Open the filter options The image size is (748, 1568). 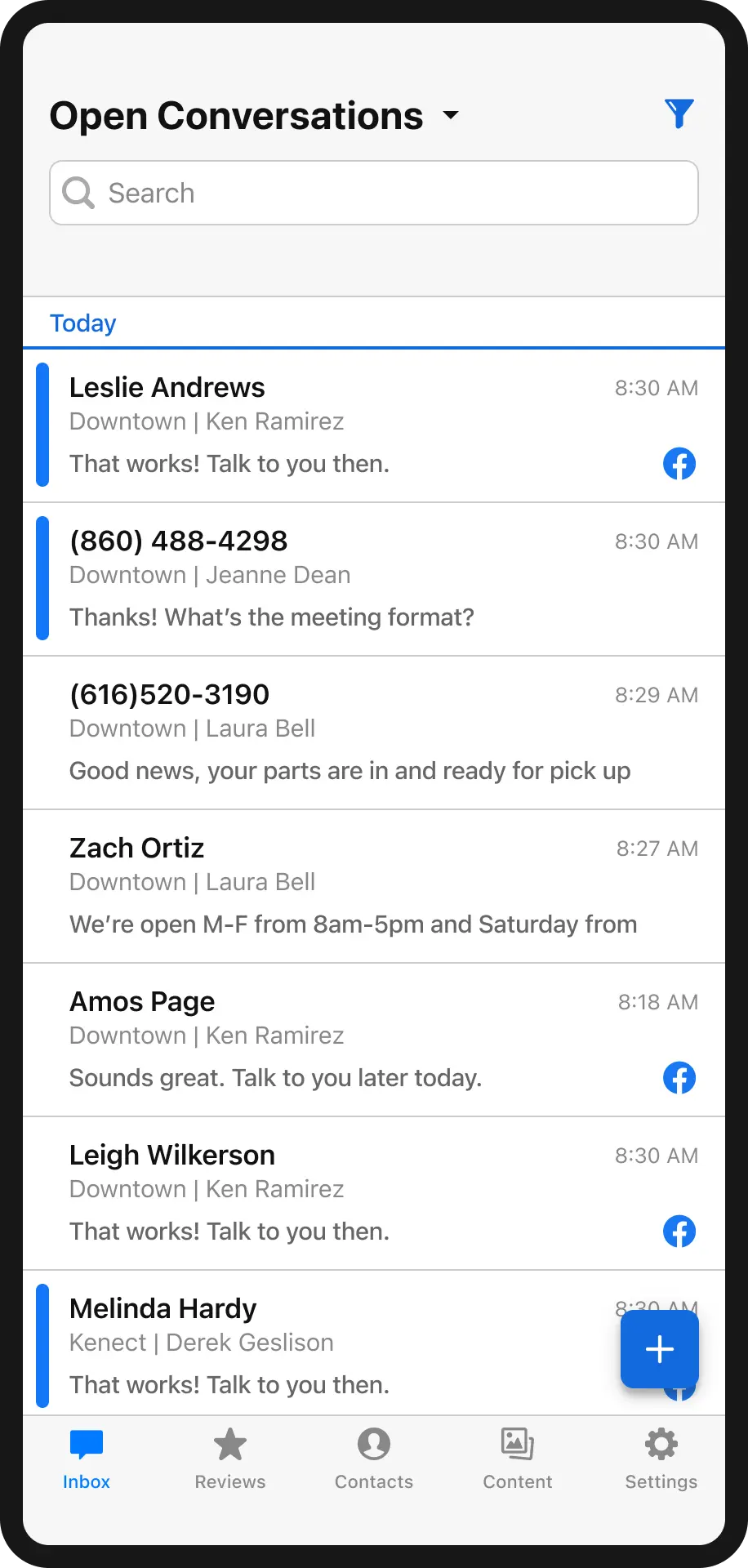pyautogui.click(x=679, y=114)
